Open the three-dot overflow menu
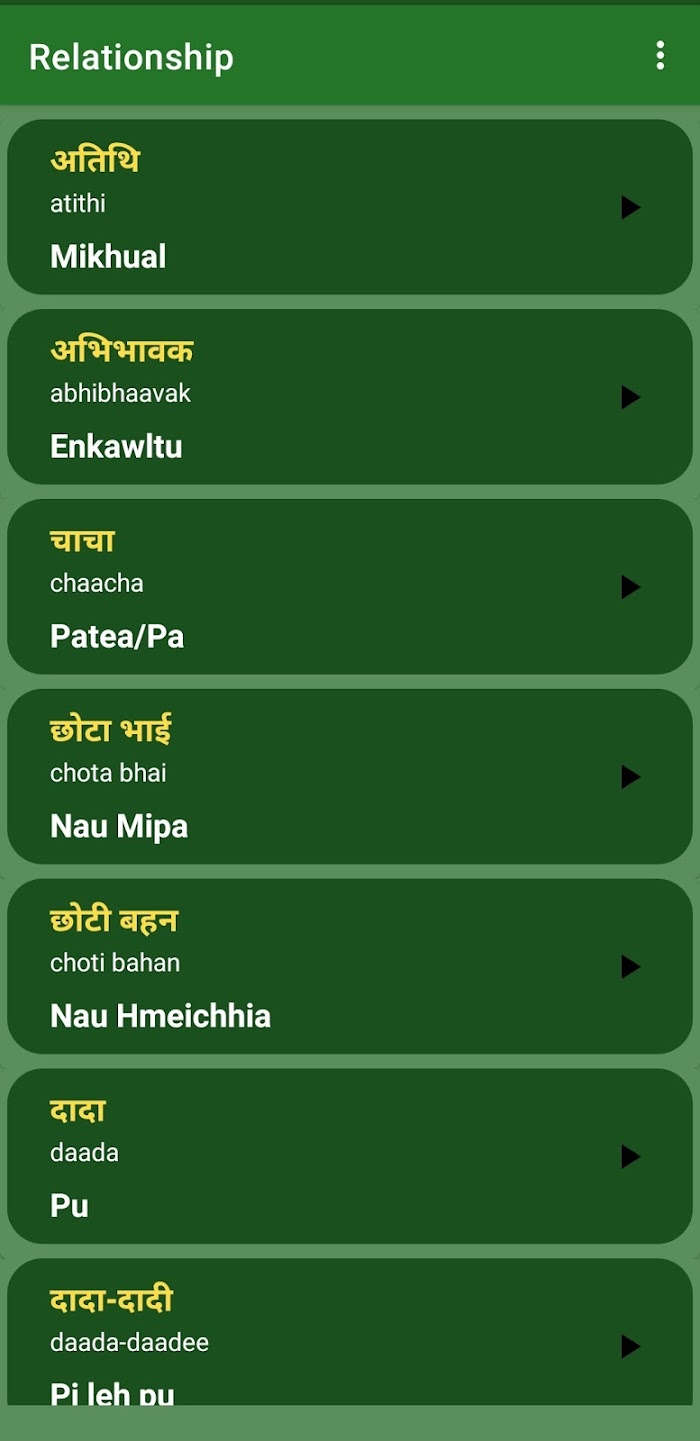 click(660, 56)
